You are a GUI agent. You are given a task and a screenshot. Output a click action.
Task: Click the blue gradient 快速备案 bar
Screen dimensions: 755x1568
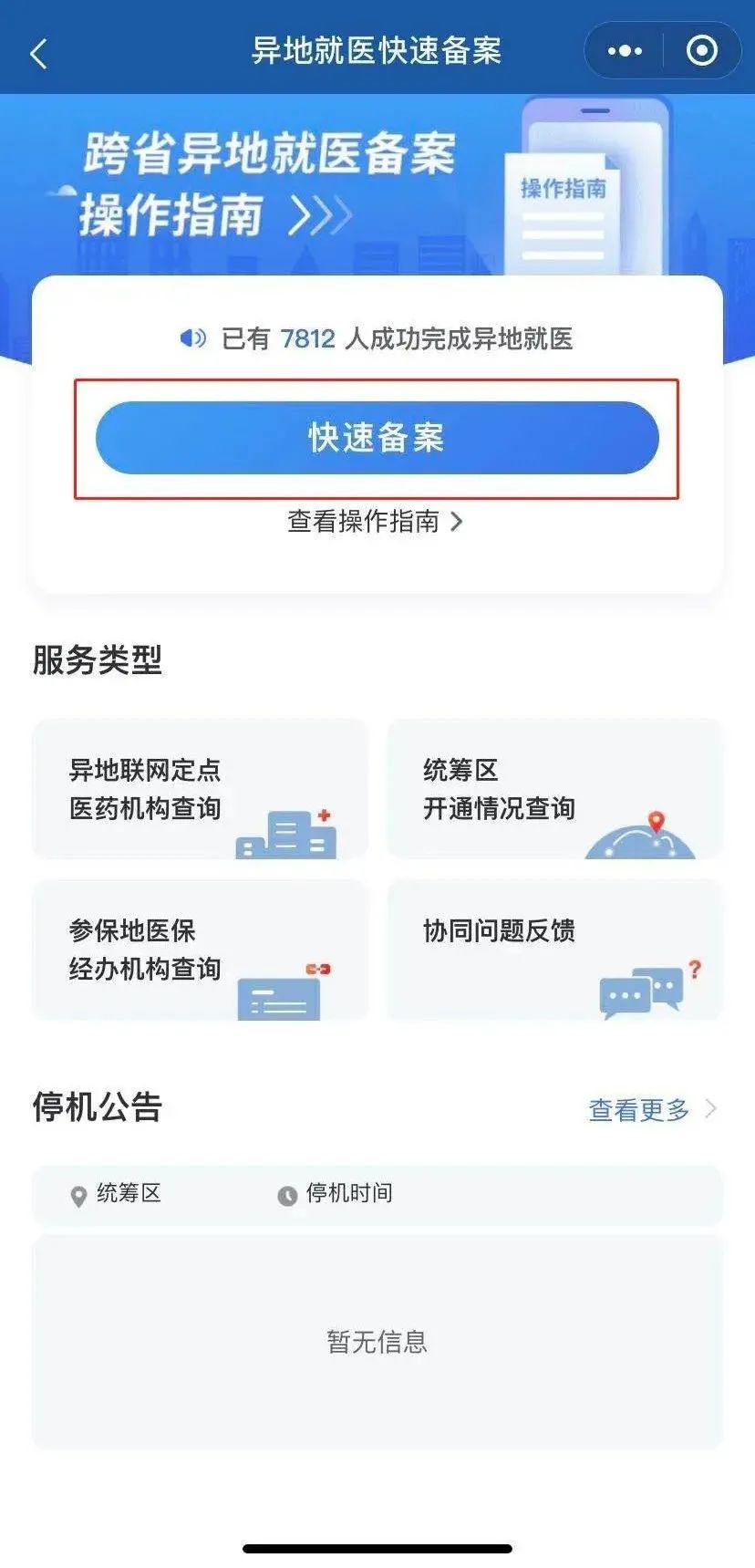pyautogui.click(x=377, y=438)
